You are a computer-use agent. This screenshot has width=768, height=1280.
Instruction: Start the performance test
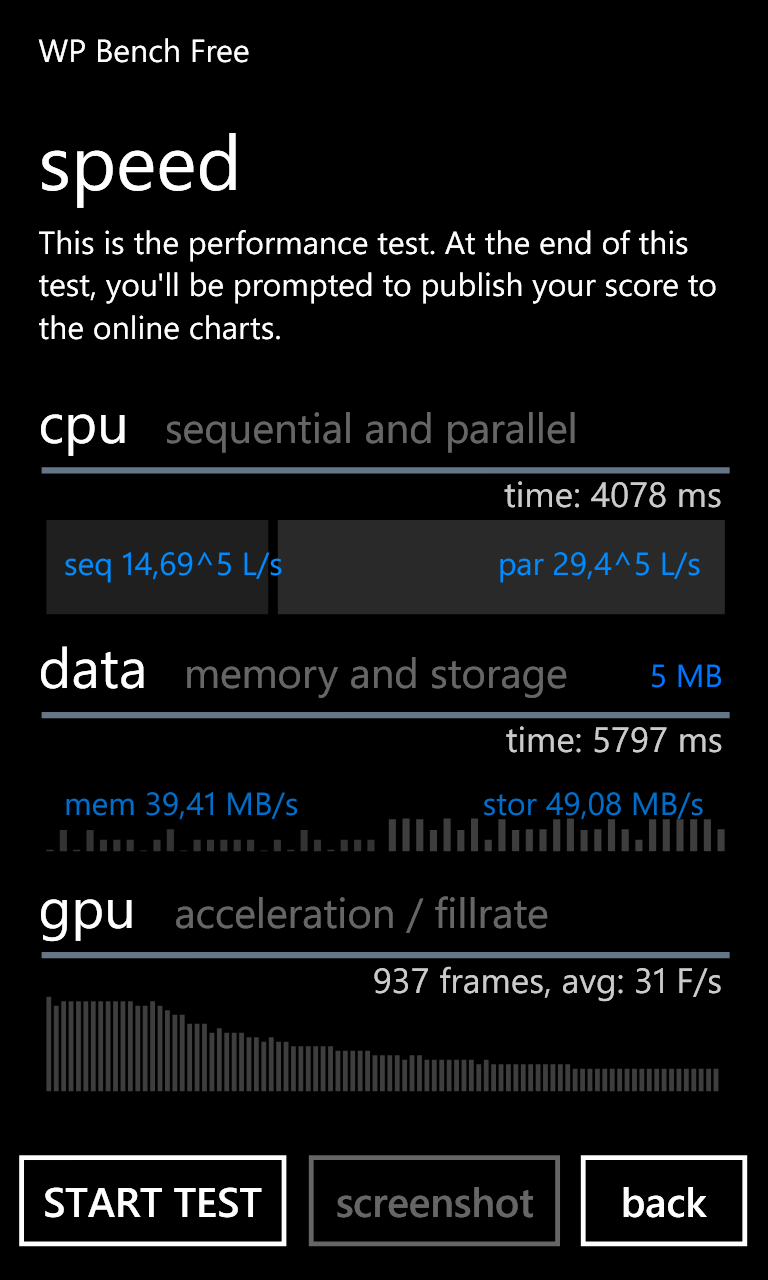(153, 1201)
